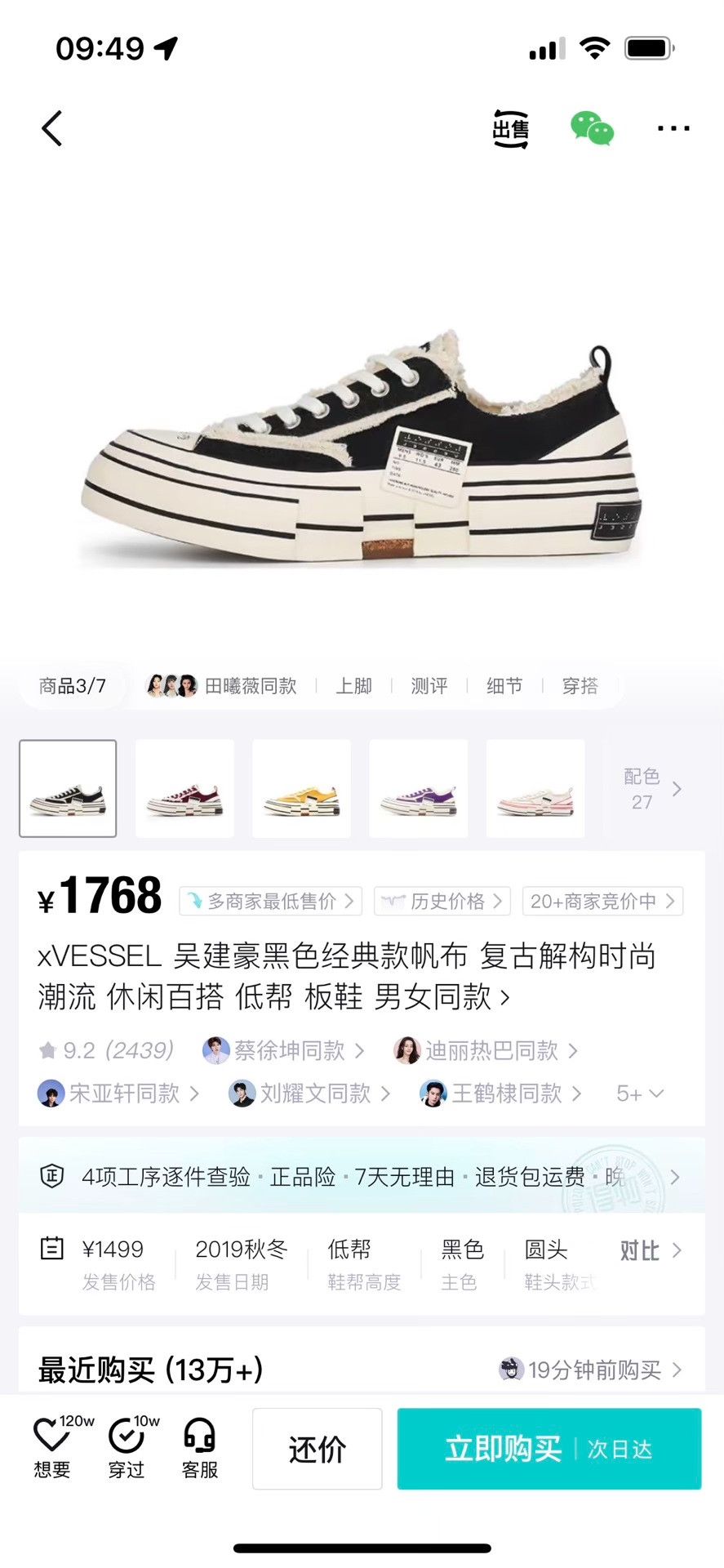Select the purple colorway thumbnail

[x=419, y=789]
